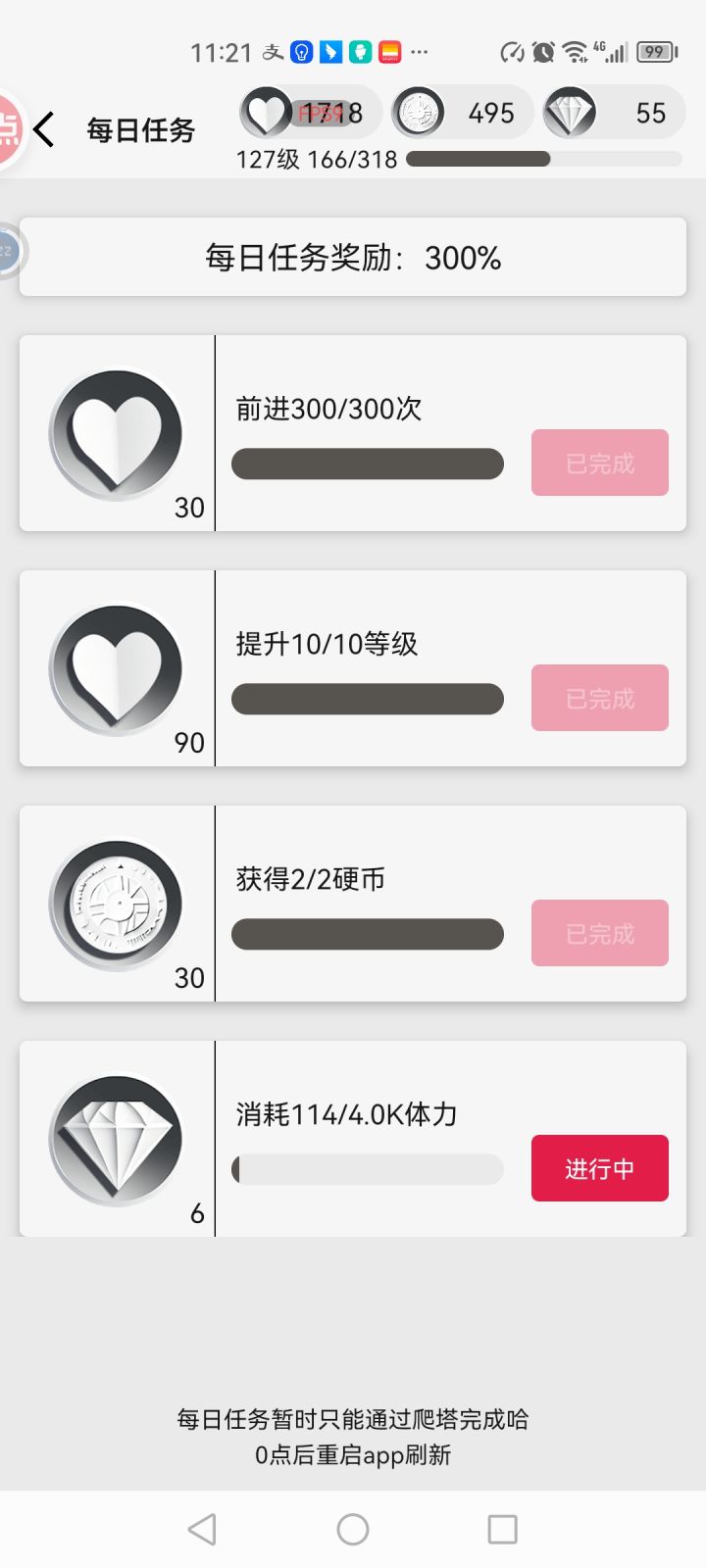Tap 已完成 button for 提升10/10等级 task
The width and height of the screenshot is (706, 1568).
point(600,698)
